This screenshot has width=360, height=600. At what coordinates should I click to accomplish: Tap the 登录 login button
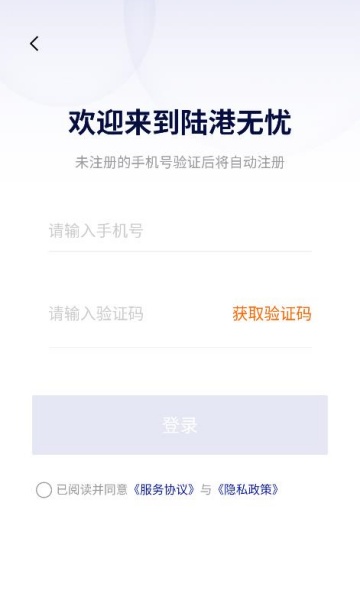point(180,425)
